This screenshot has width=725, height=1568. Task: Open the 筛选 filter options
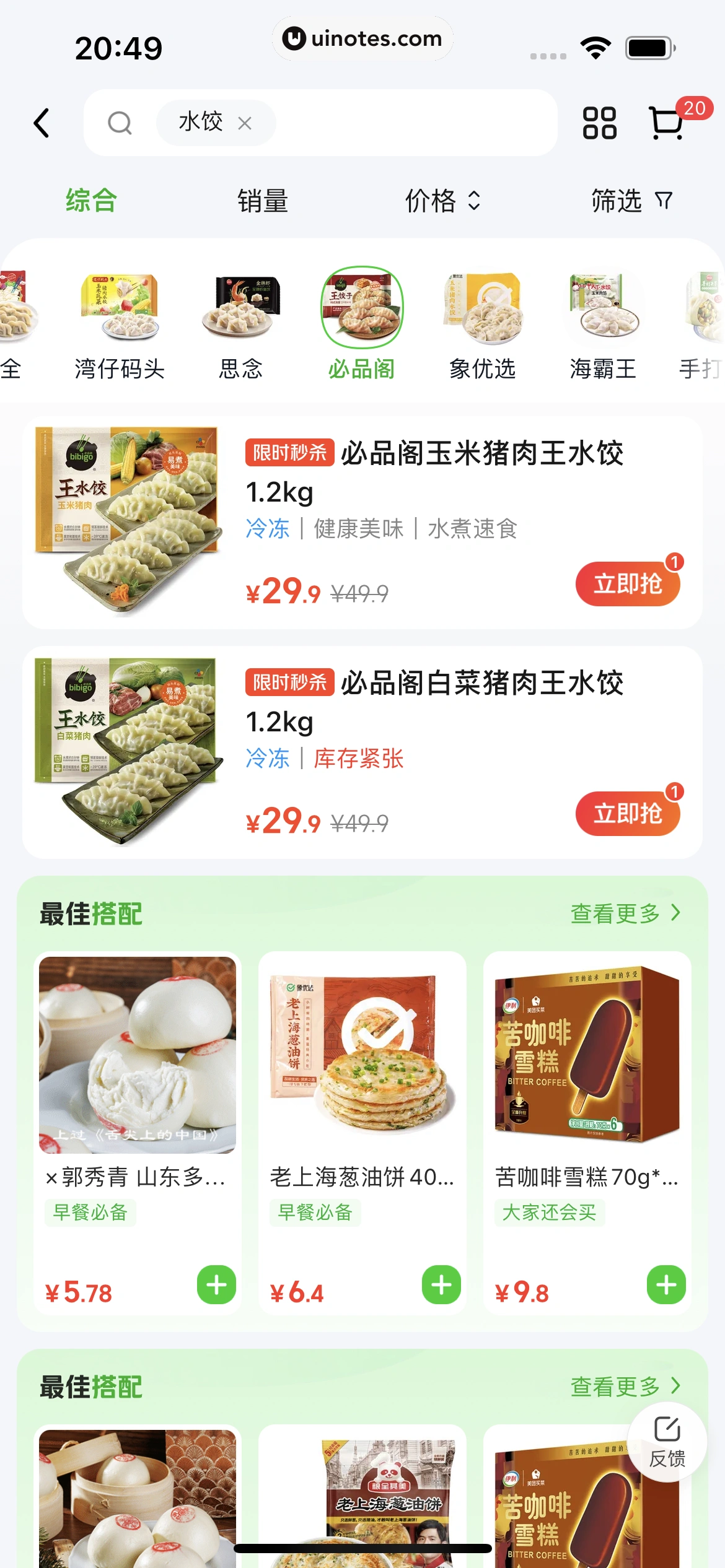pyautogui.click(x=630, y=200)
